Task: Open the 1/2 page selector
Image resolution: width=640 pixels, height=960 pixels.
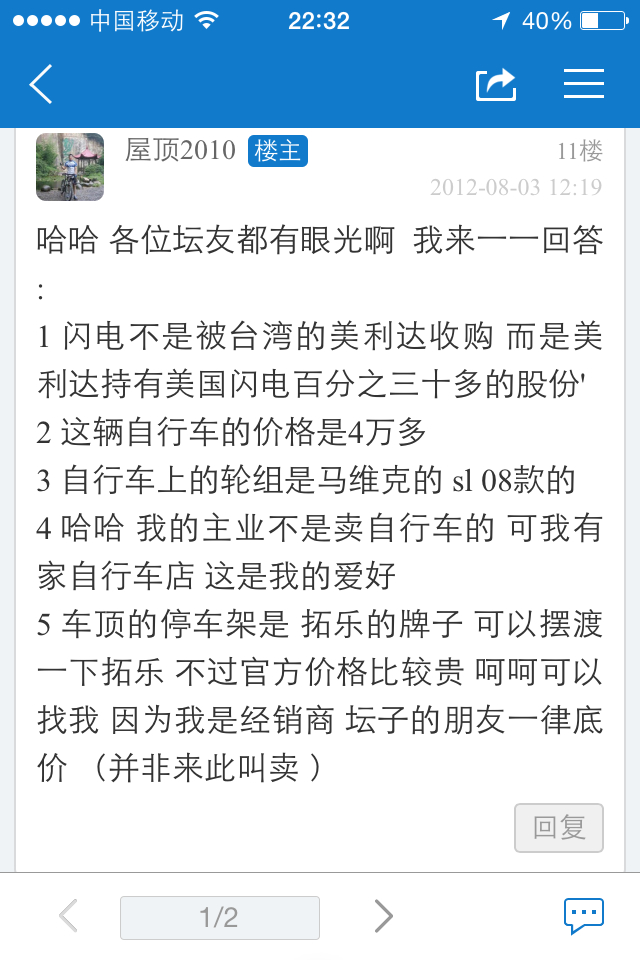Action: 219,917
